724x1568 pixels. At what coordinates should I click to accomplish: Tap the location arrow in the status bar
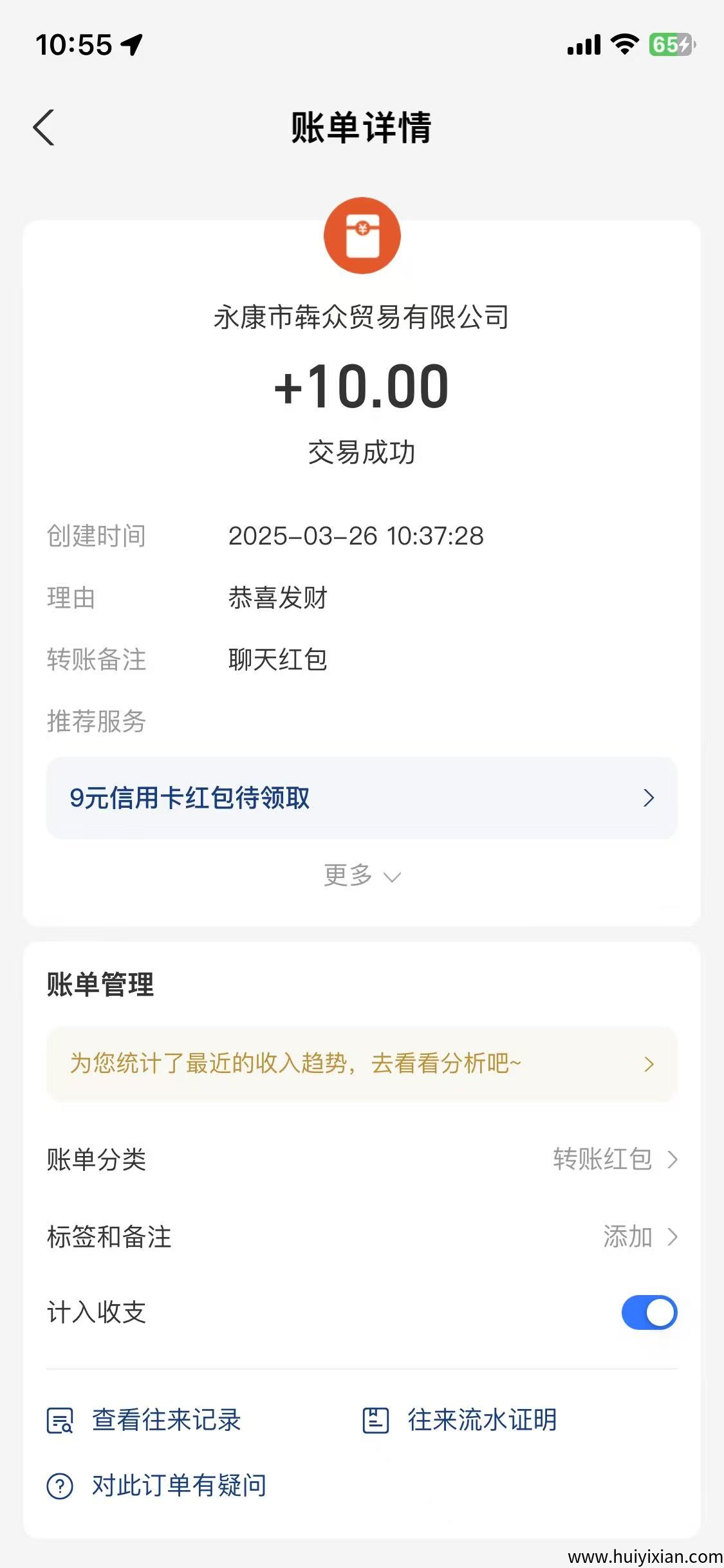tap(133, 44)
